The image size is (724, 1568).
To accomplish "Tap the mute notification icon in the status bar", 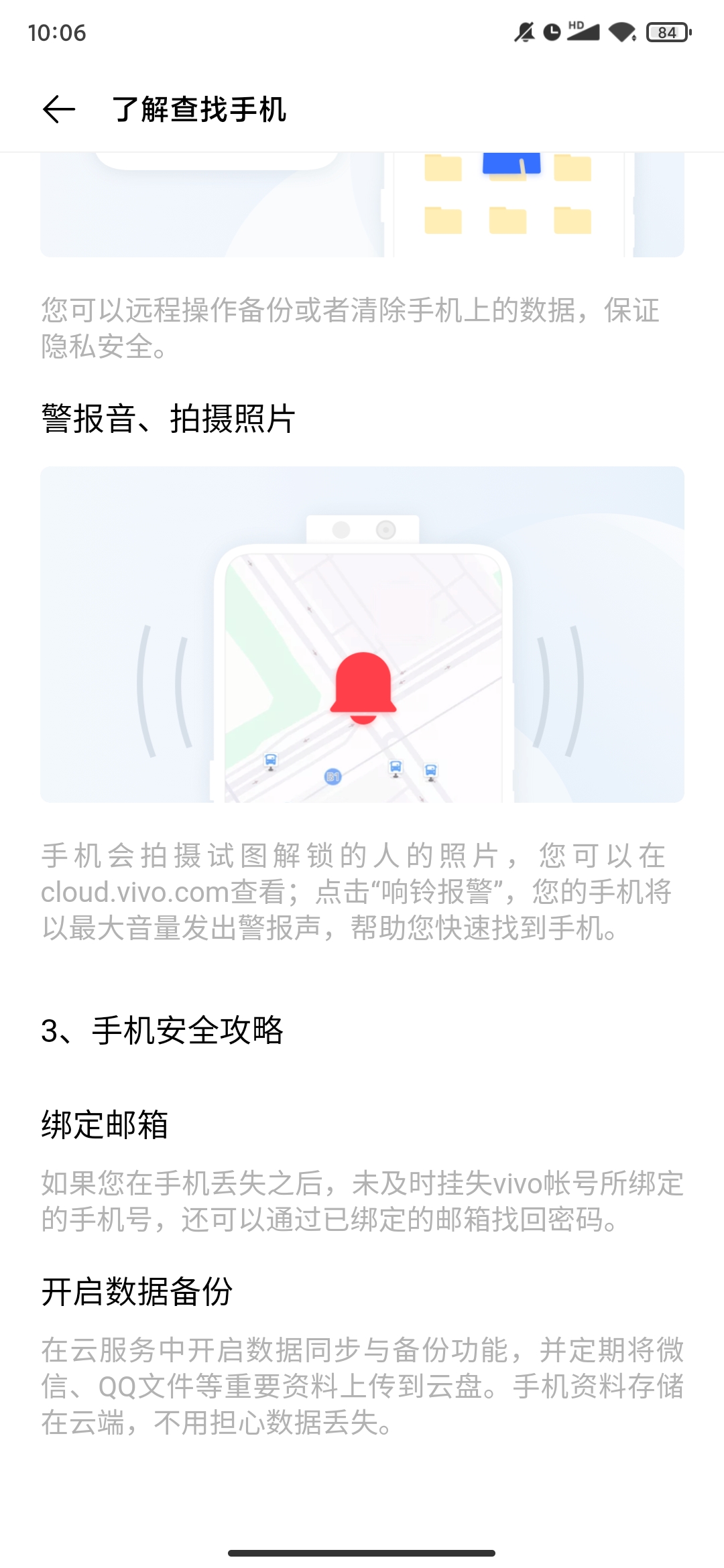I will pyautogui.click(x=526, y=31).
